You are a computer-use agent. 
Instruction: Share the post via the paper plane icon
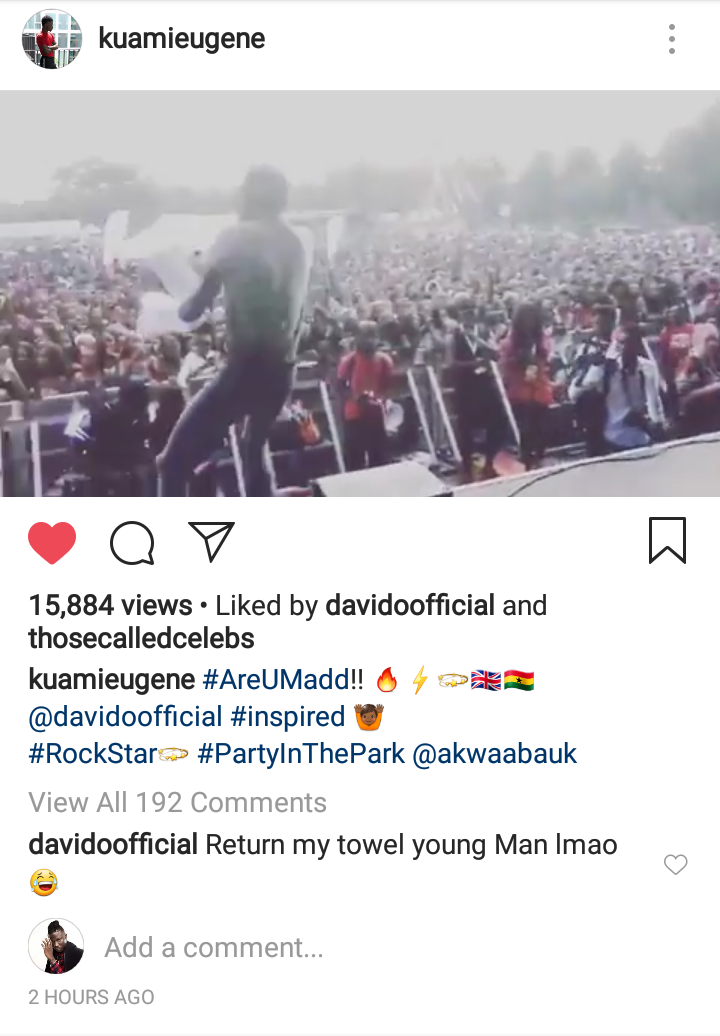[x=211, y=541]
